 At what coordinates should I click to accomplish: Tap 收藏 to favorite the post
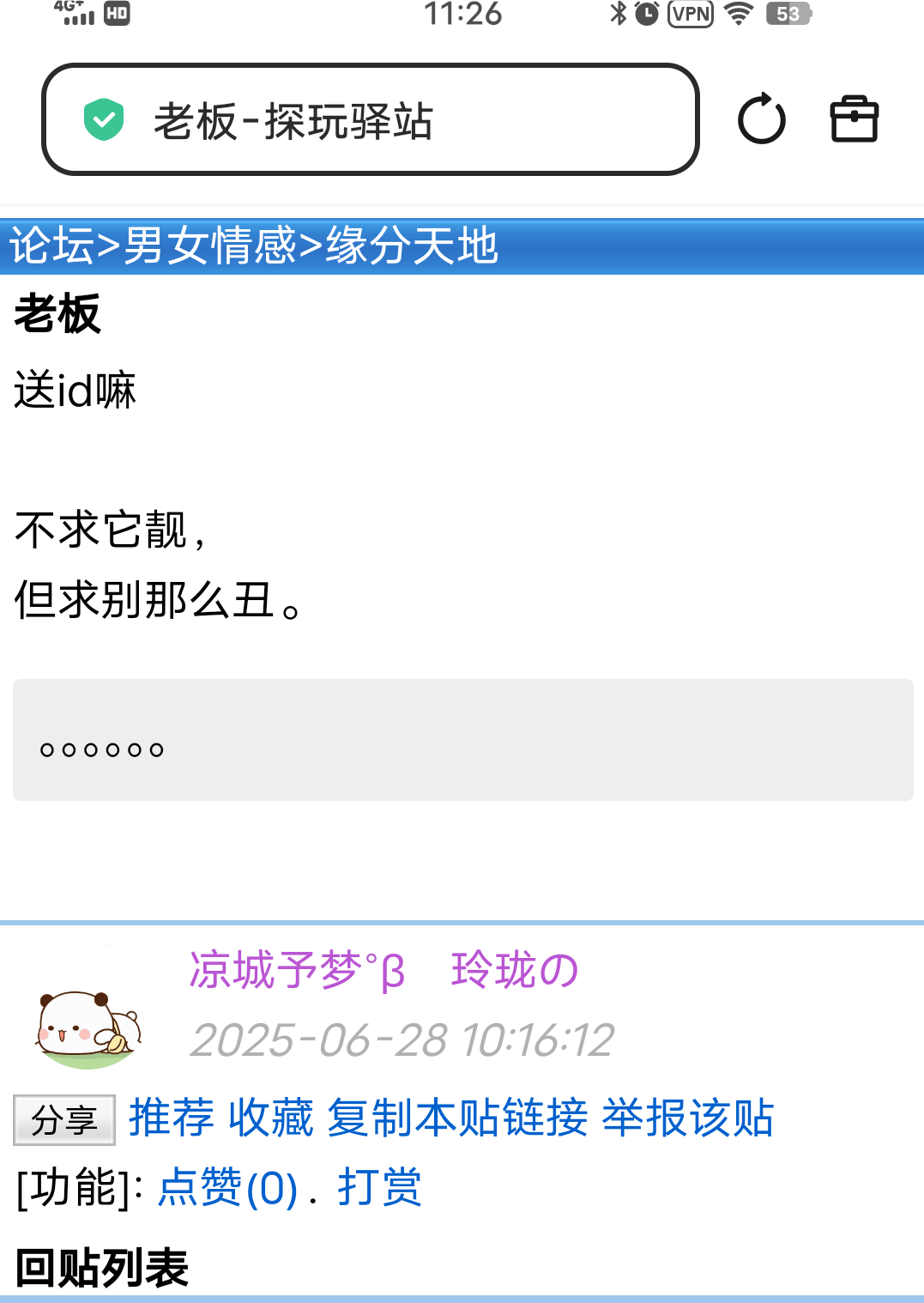271,1118
